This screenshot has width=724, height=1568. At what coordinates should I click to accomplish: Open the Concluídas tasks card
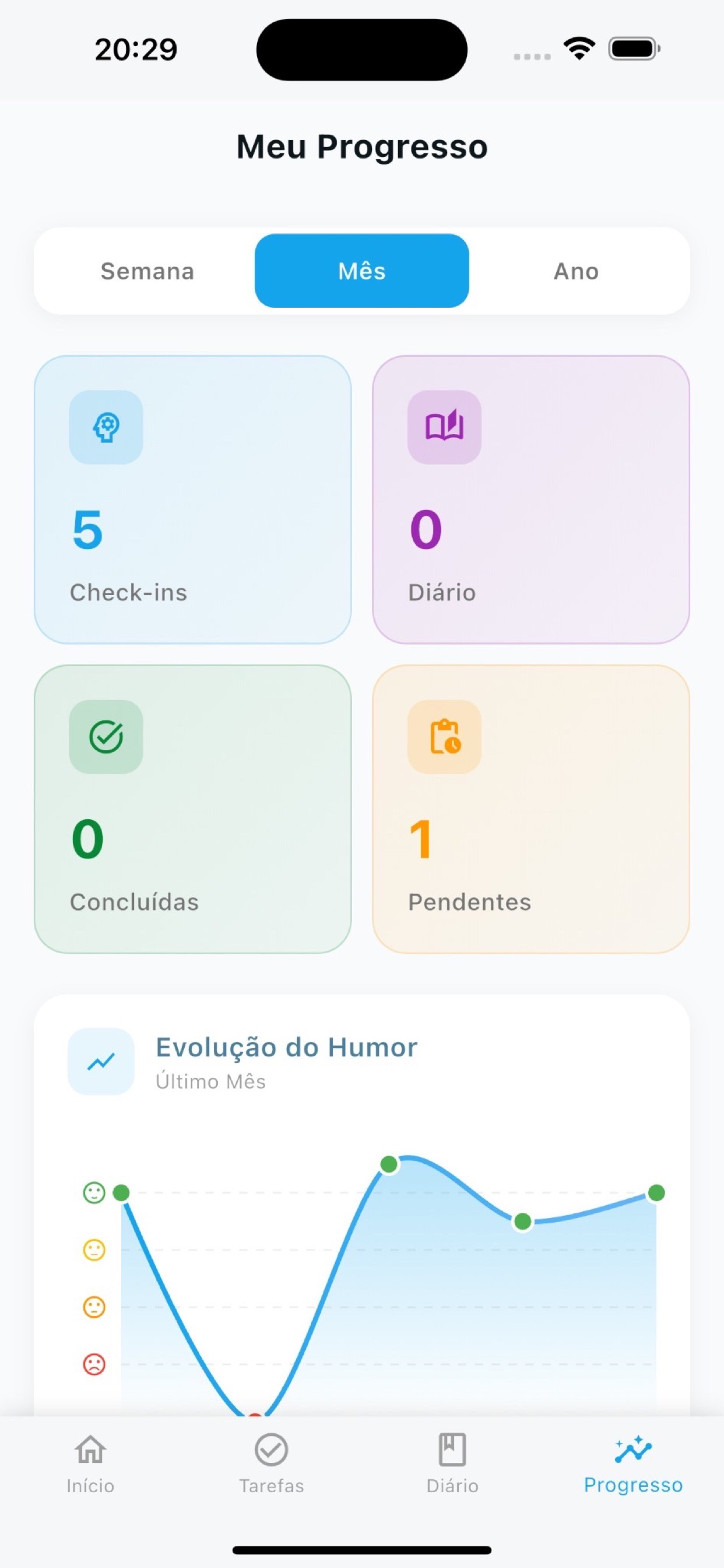[193, 809]
